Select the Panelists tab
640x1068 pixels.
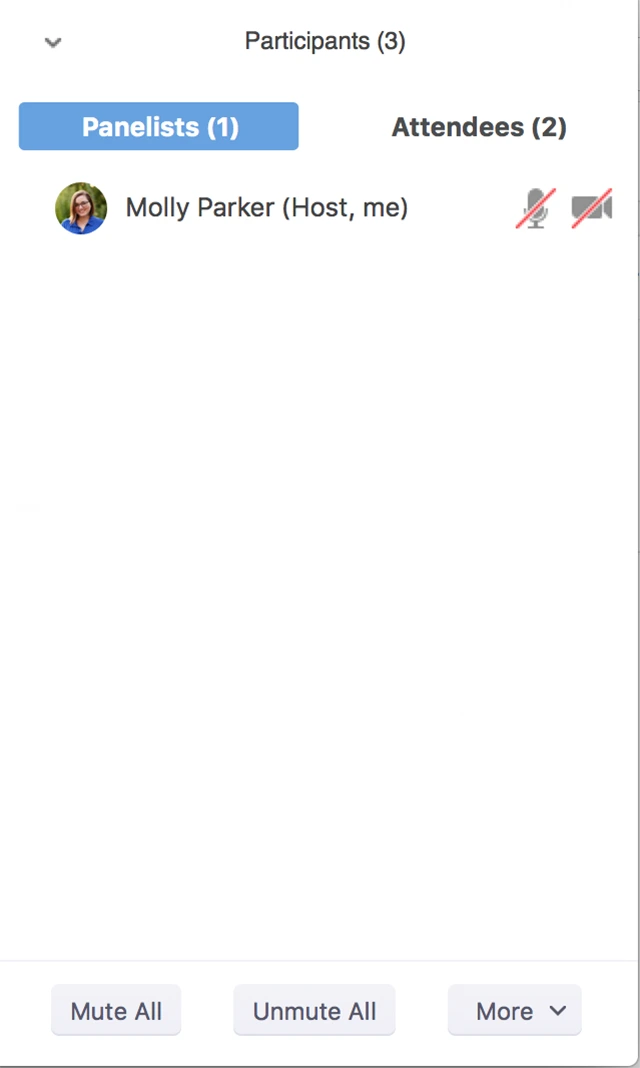point(159,127)
